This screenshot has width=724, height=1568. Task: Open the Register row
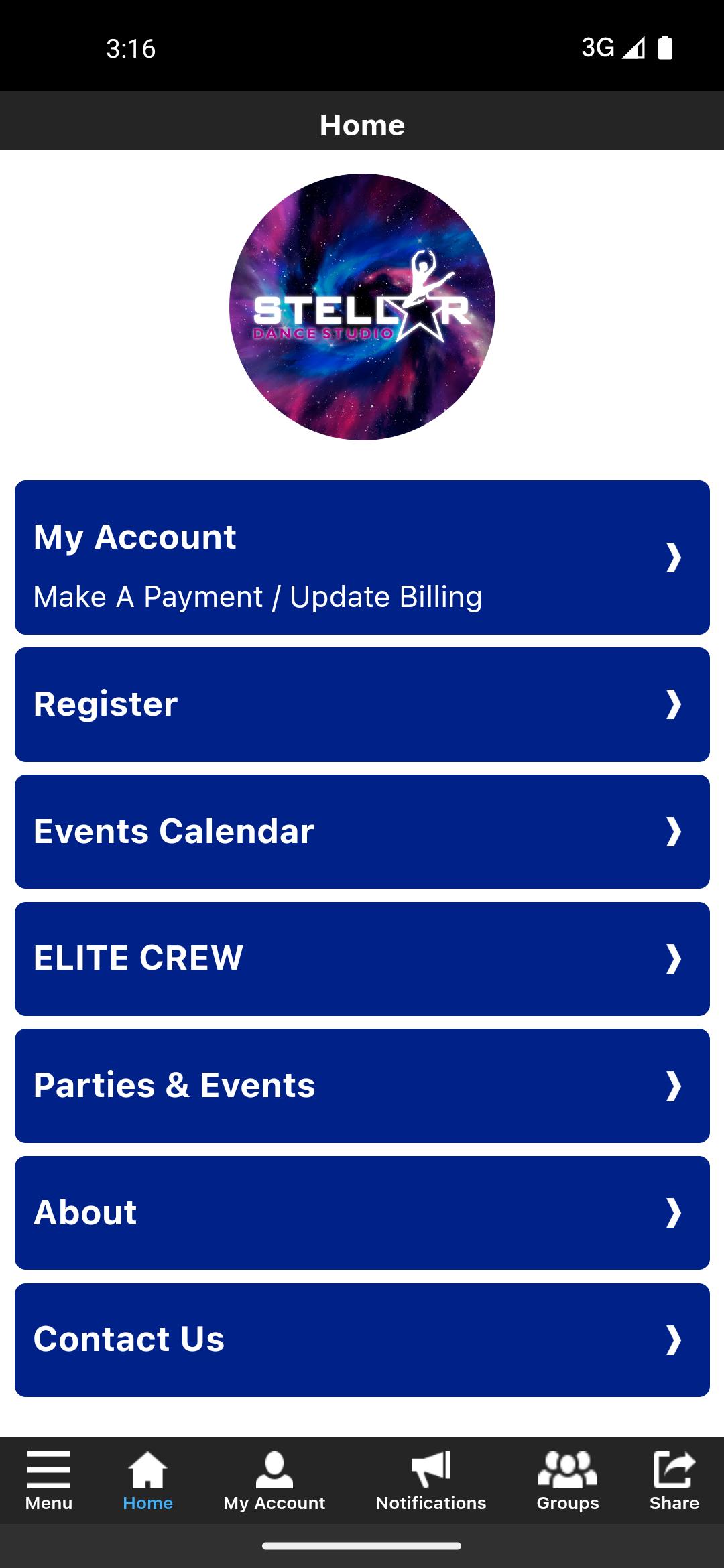point(362,704)
